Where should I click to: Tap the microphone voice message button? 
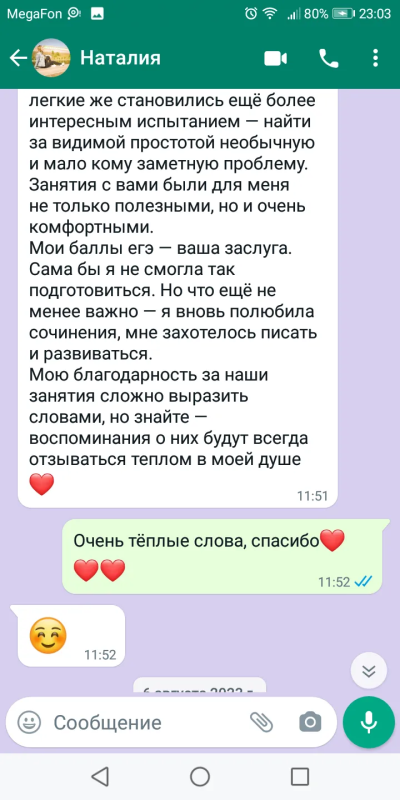[368, 722]
